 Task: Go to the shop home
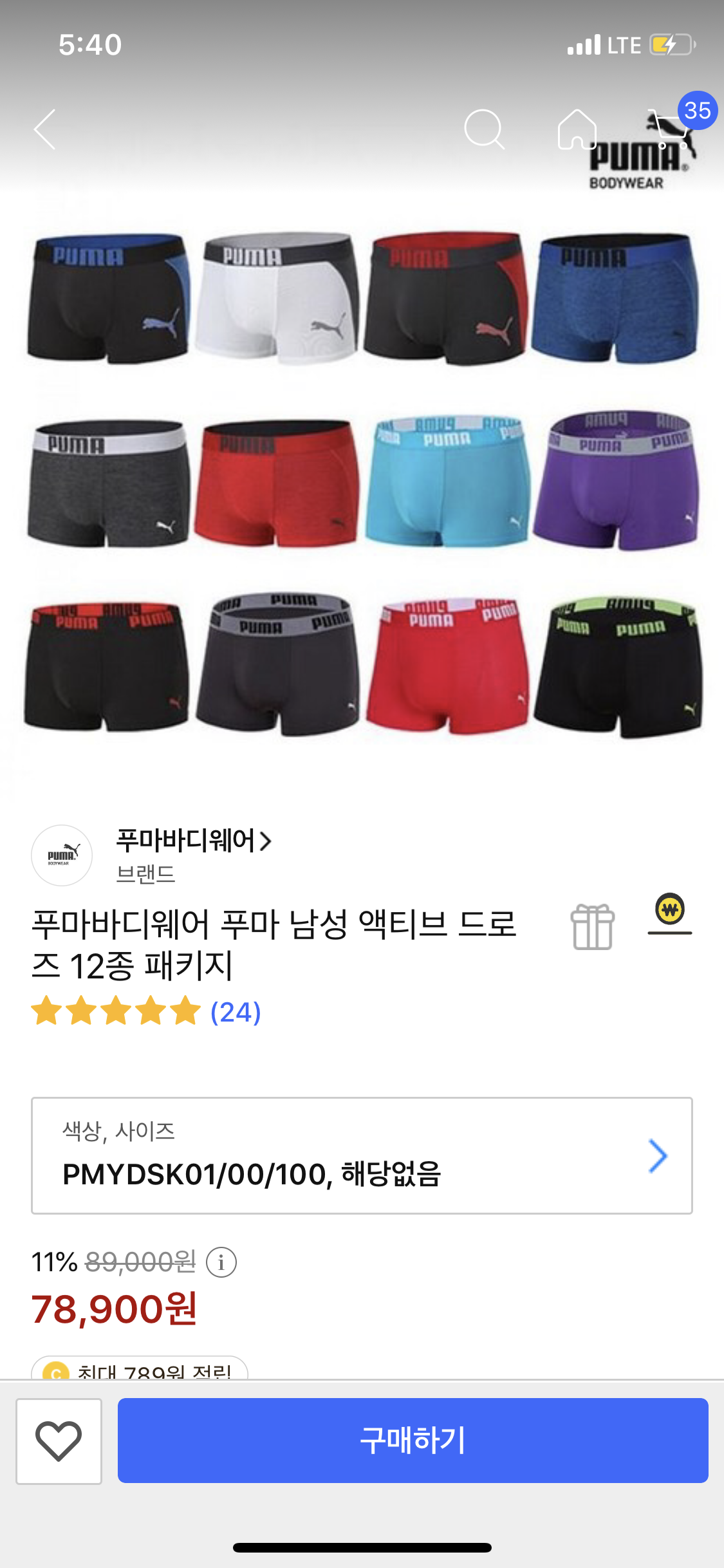click(x=577, y=129)
